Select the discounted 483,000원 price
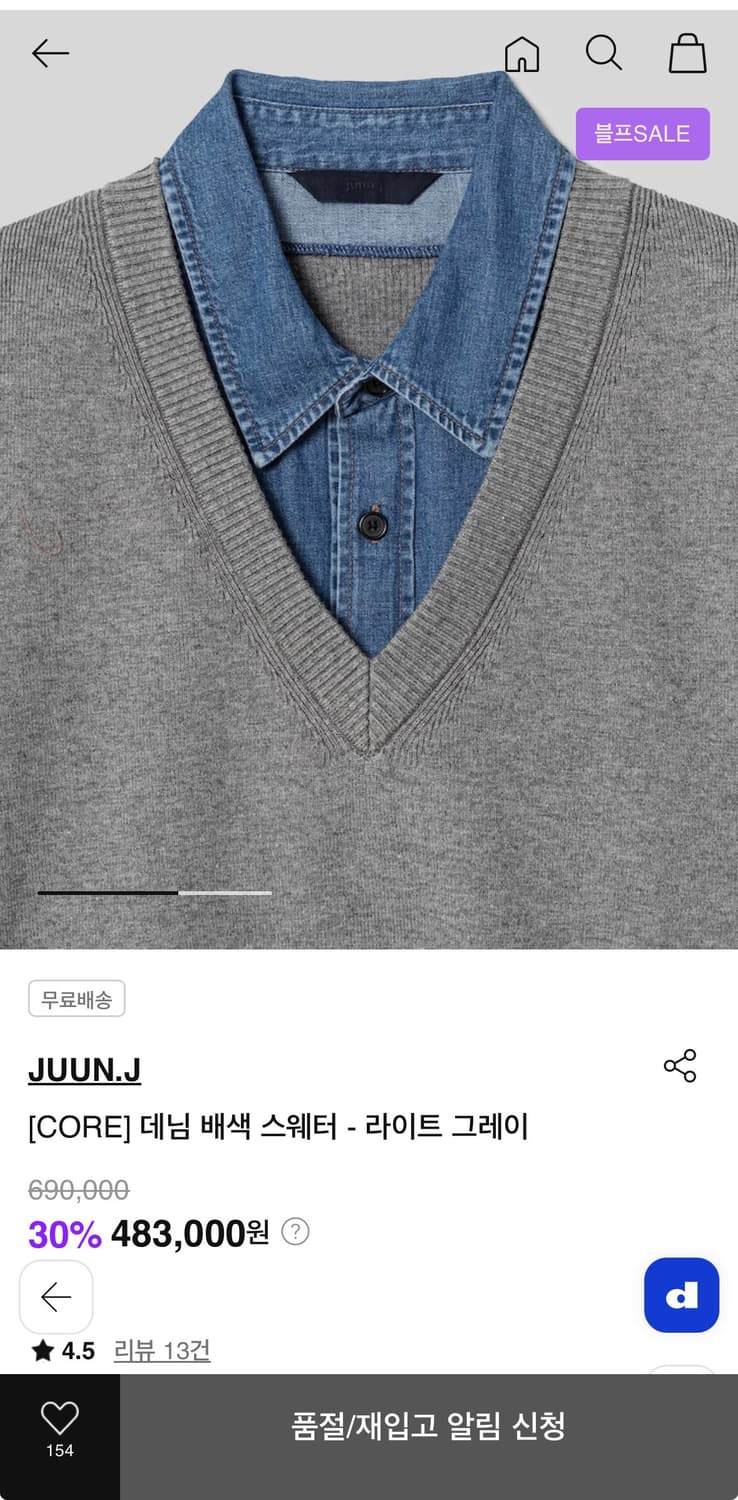 (189, 1232)
